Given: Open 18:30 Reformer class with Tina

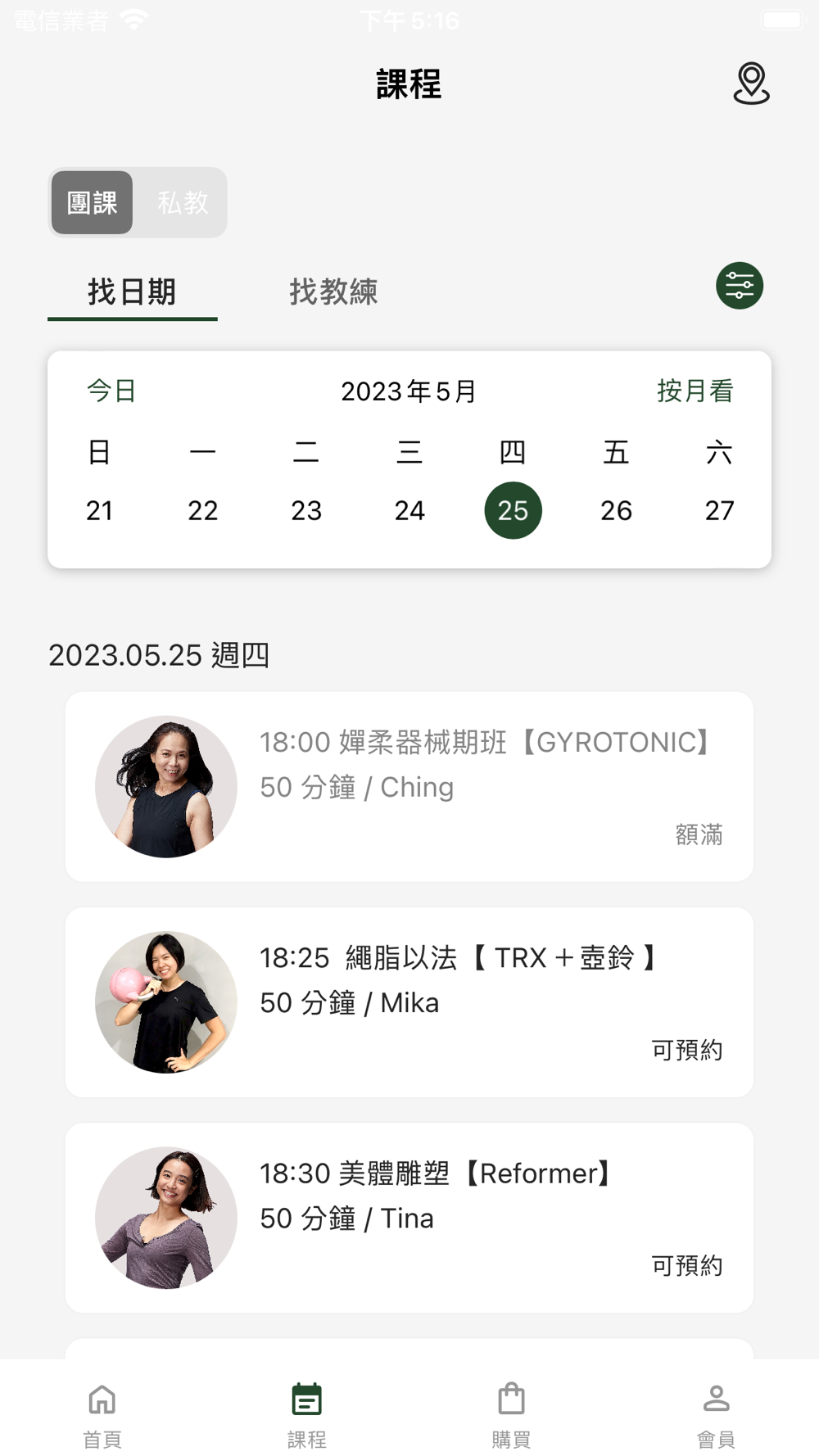Looking at the screenshot, I should click(409, 1218).
